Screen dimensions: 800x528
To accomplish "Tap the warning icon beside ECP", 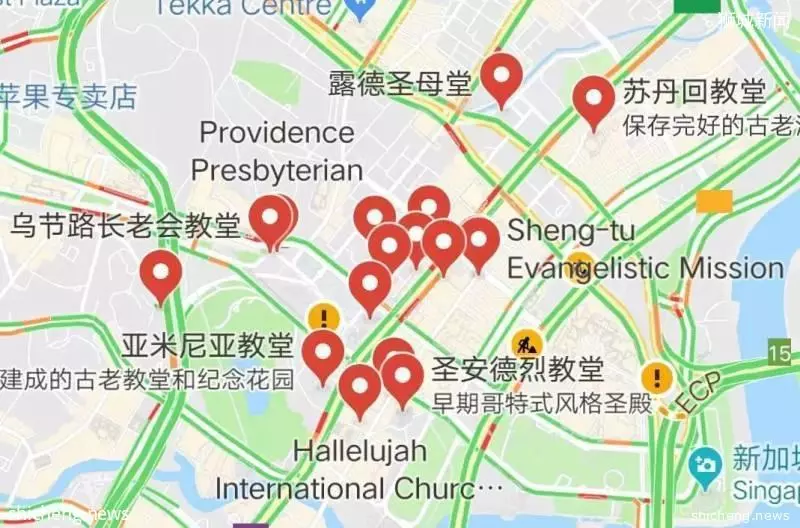I will click(x=655, y=377).
